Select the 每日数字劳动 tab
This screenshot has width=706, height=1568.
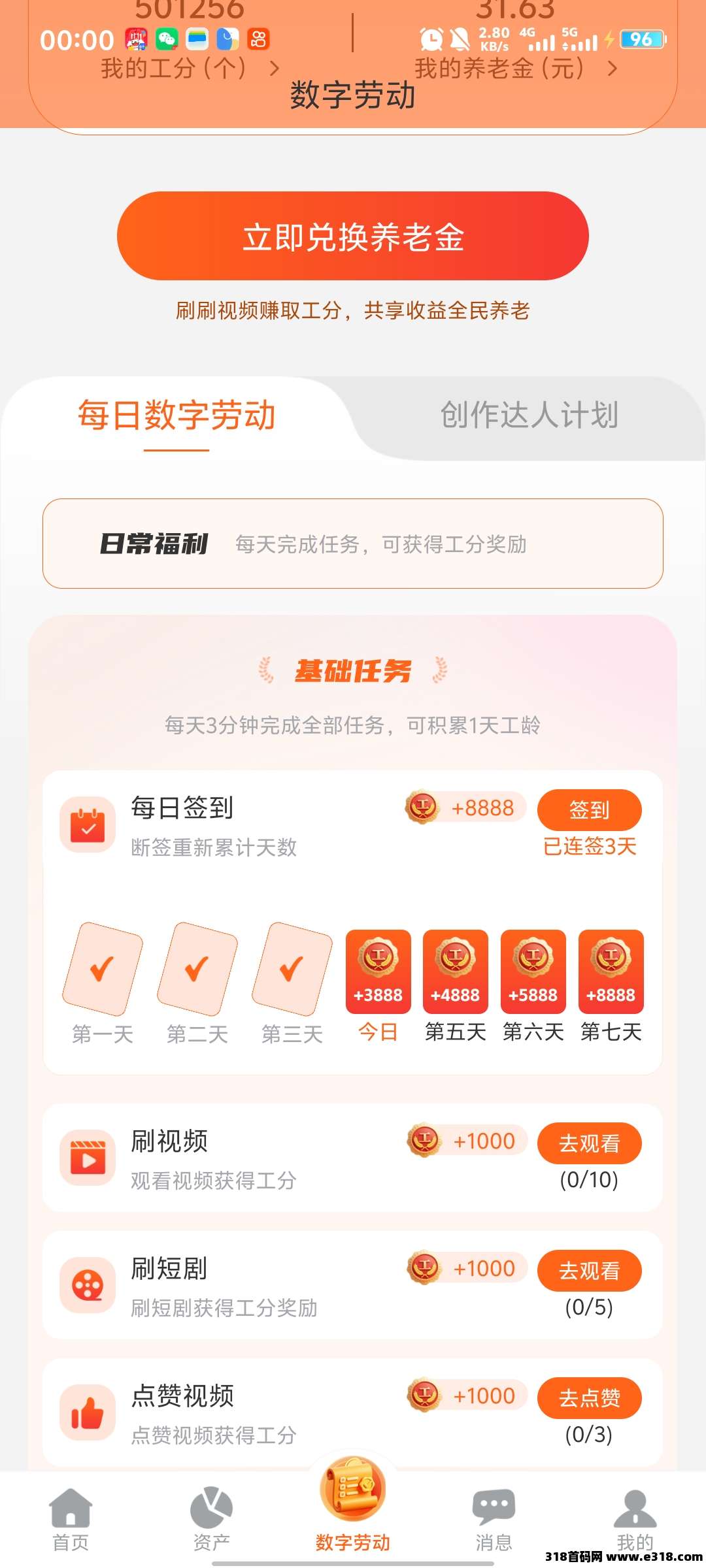point(176,416)
